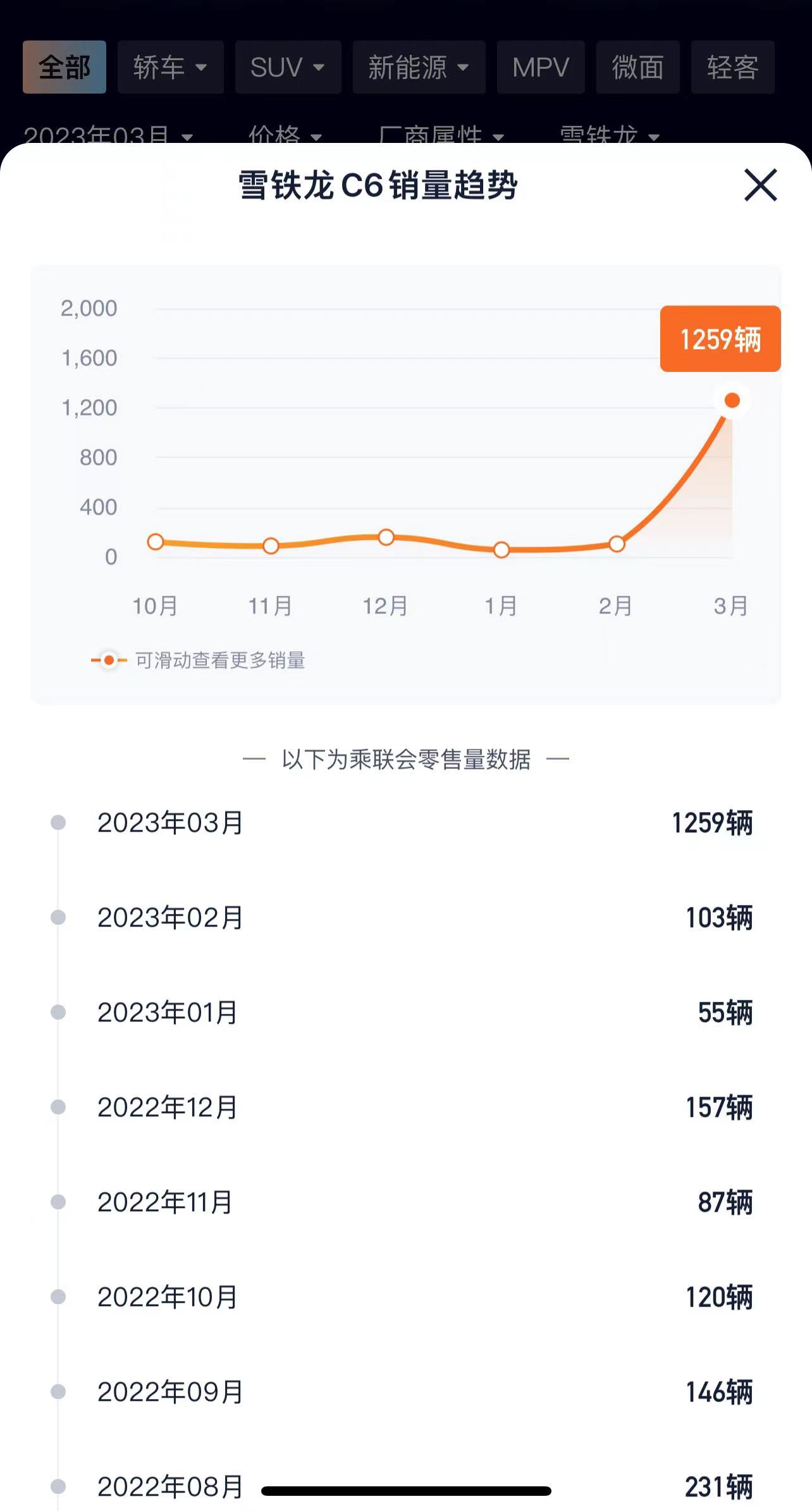This screenshot has width=812, height=1511.
Task: Expand the 轿车 filter dropdown
Action: 170,68
